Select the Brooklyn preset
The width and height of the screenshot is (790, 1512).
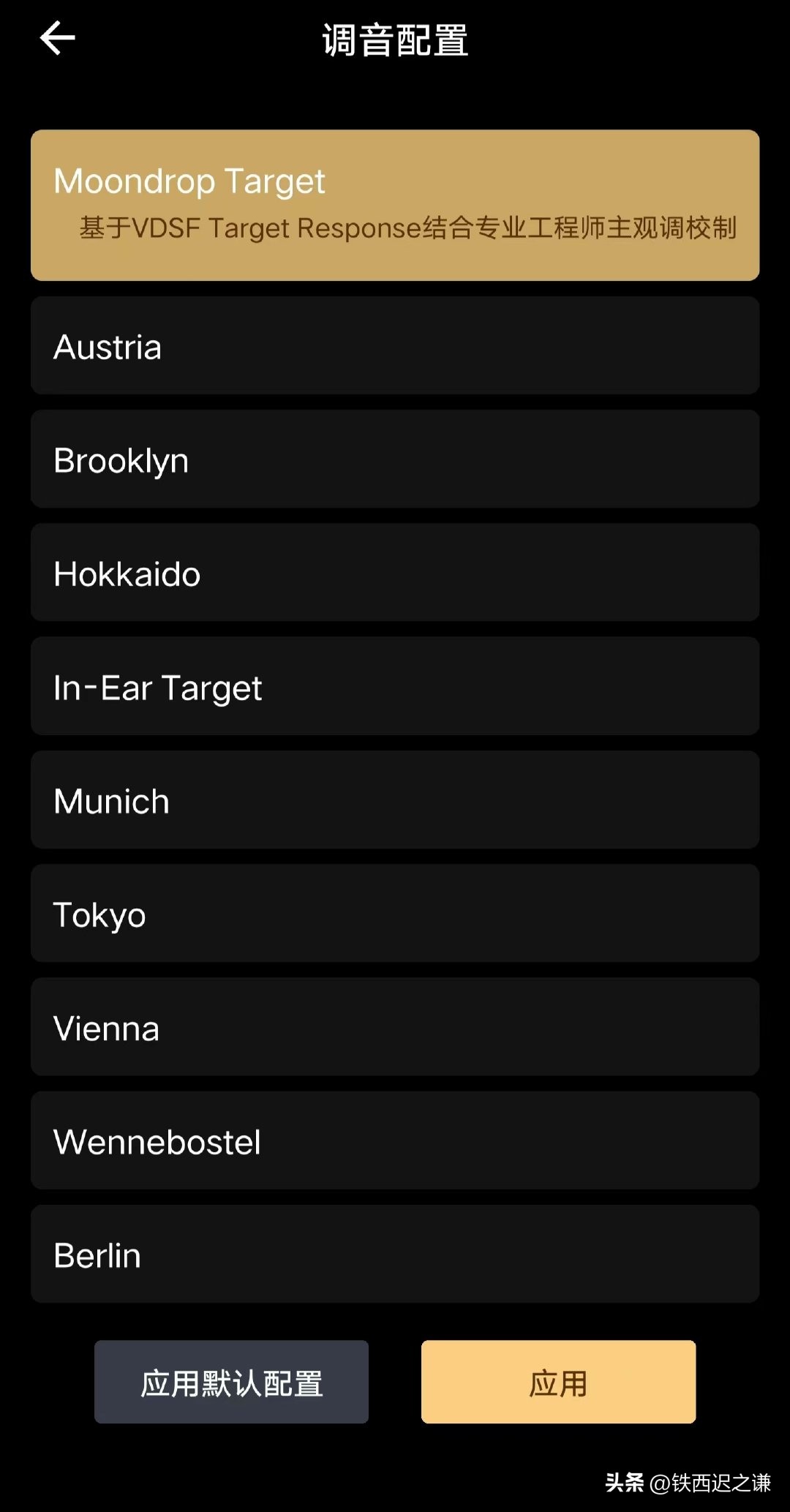(395, 459)
